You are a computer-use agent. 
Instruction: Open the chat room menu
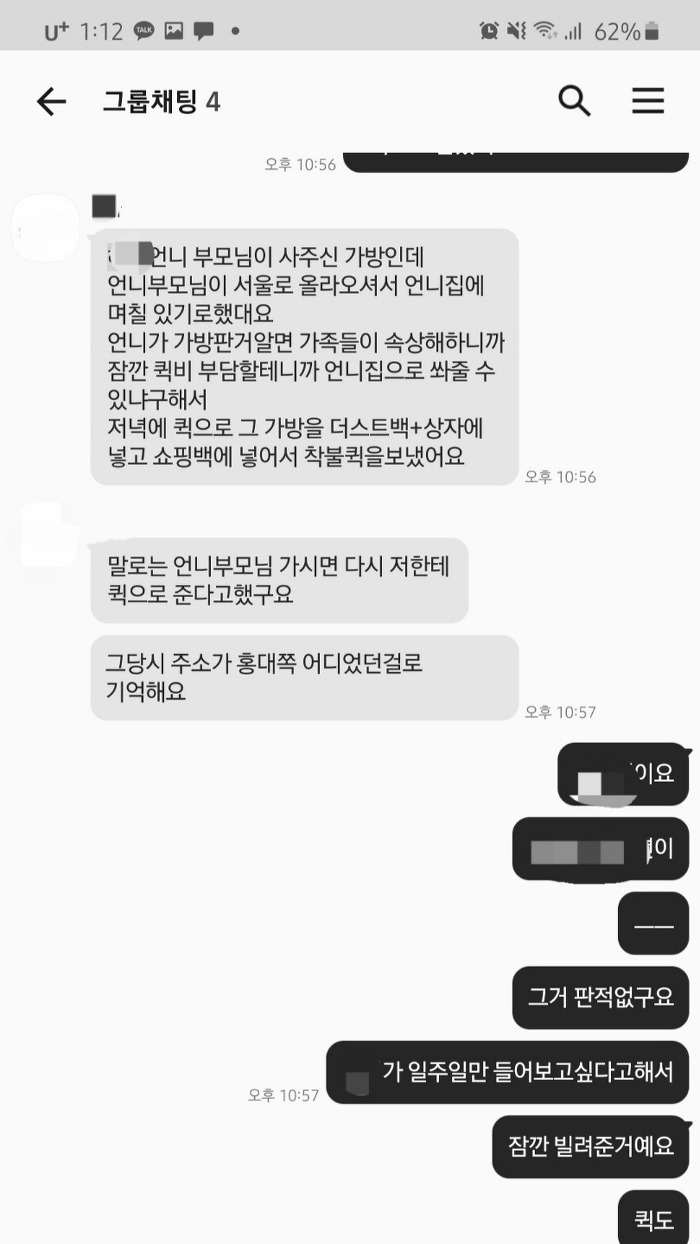tap(648, 101)
